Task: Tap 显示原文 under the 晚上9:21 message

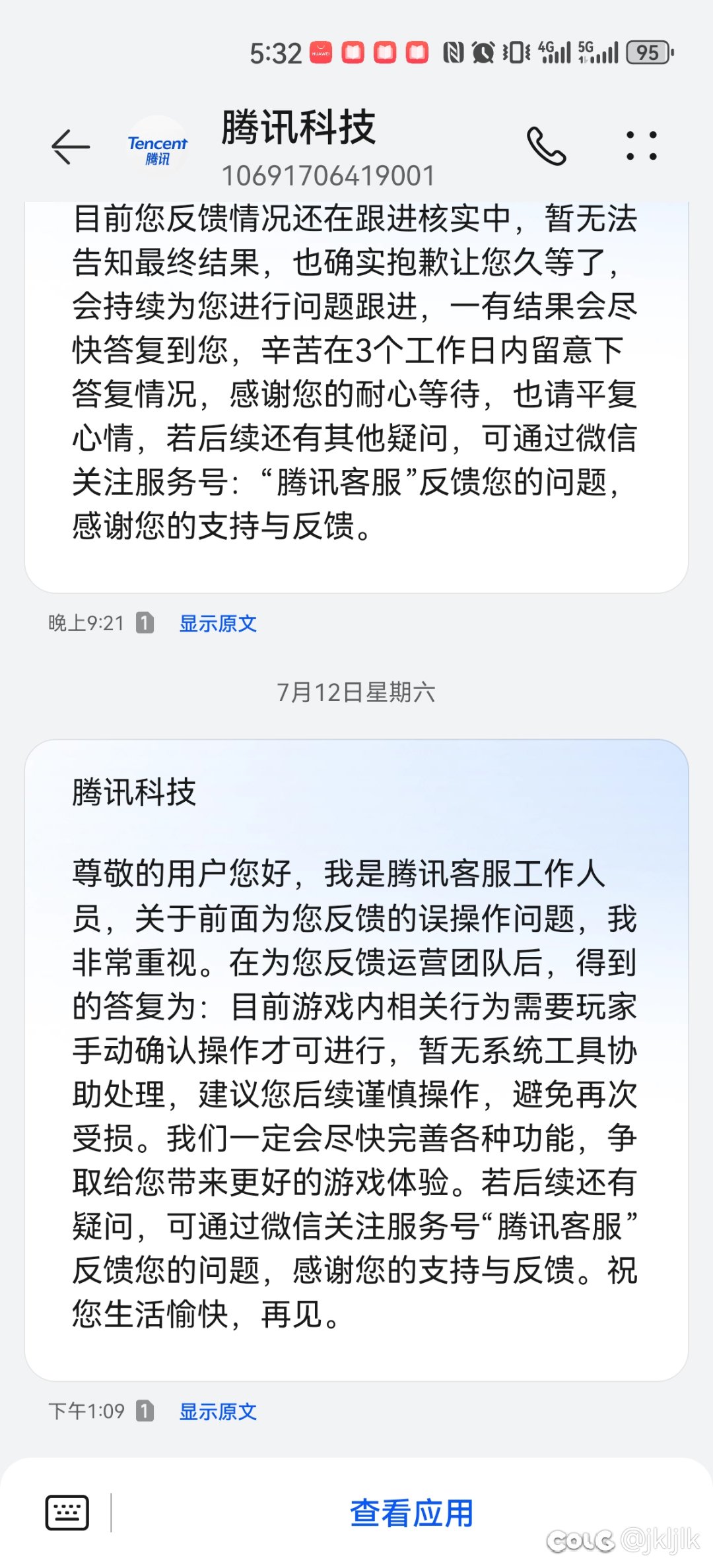Action: pos(218,623)
